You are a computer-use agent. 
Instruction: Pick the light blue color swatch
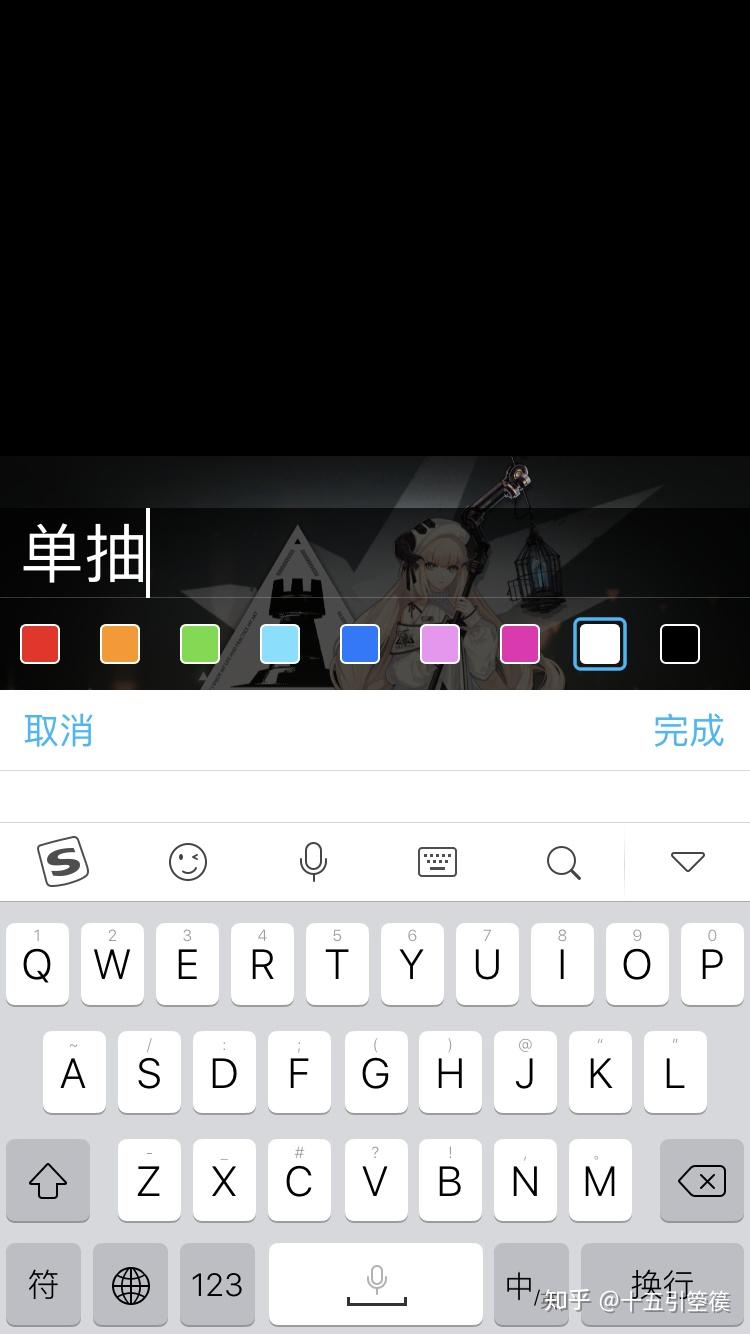click(x=280, y=644)
